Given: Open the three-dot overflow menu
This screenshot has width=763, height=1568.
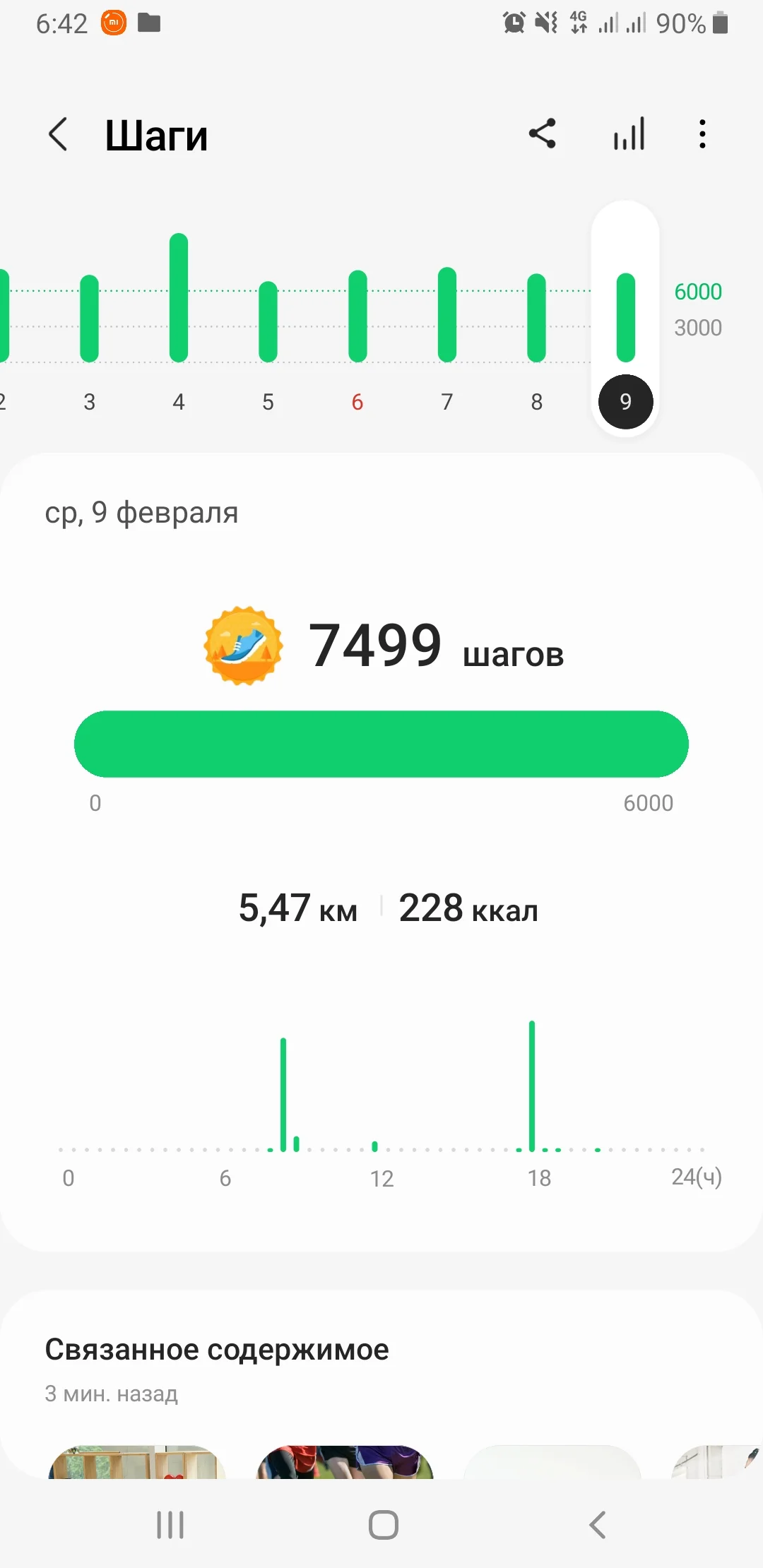Looking at the screenshot, I should click(702, 133).
